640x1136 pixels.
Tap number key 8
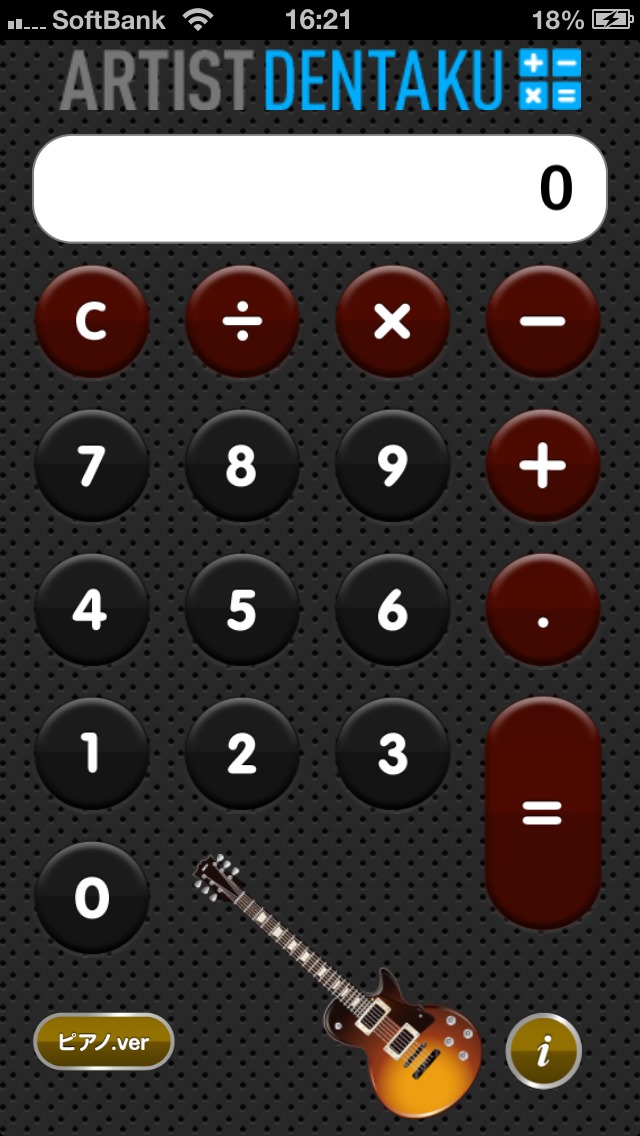242,466
